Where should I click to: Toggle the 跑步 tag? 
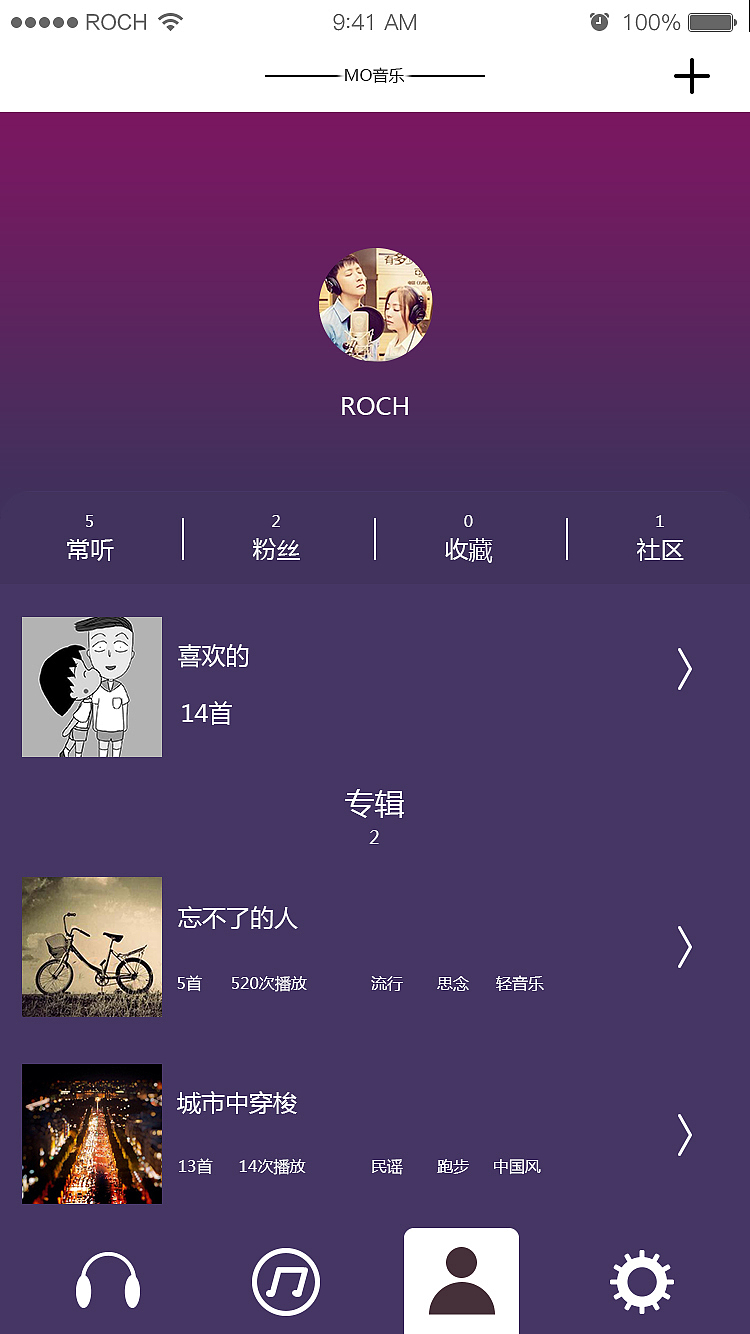pyautogui.click(x=452, y=1166)
